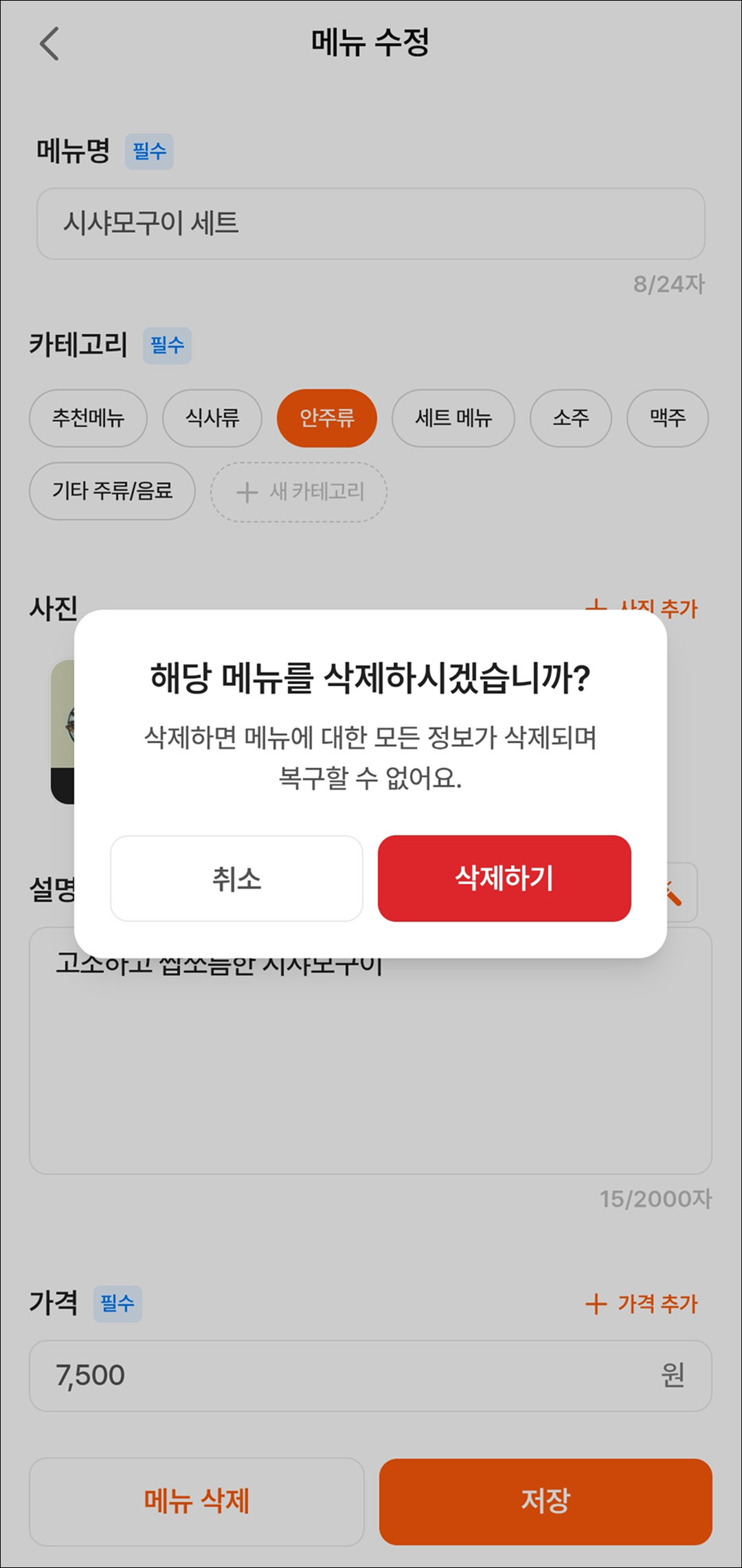Select the 식사류 category chip
The image size is (742, 1568).
point(212,418)
